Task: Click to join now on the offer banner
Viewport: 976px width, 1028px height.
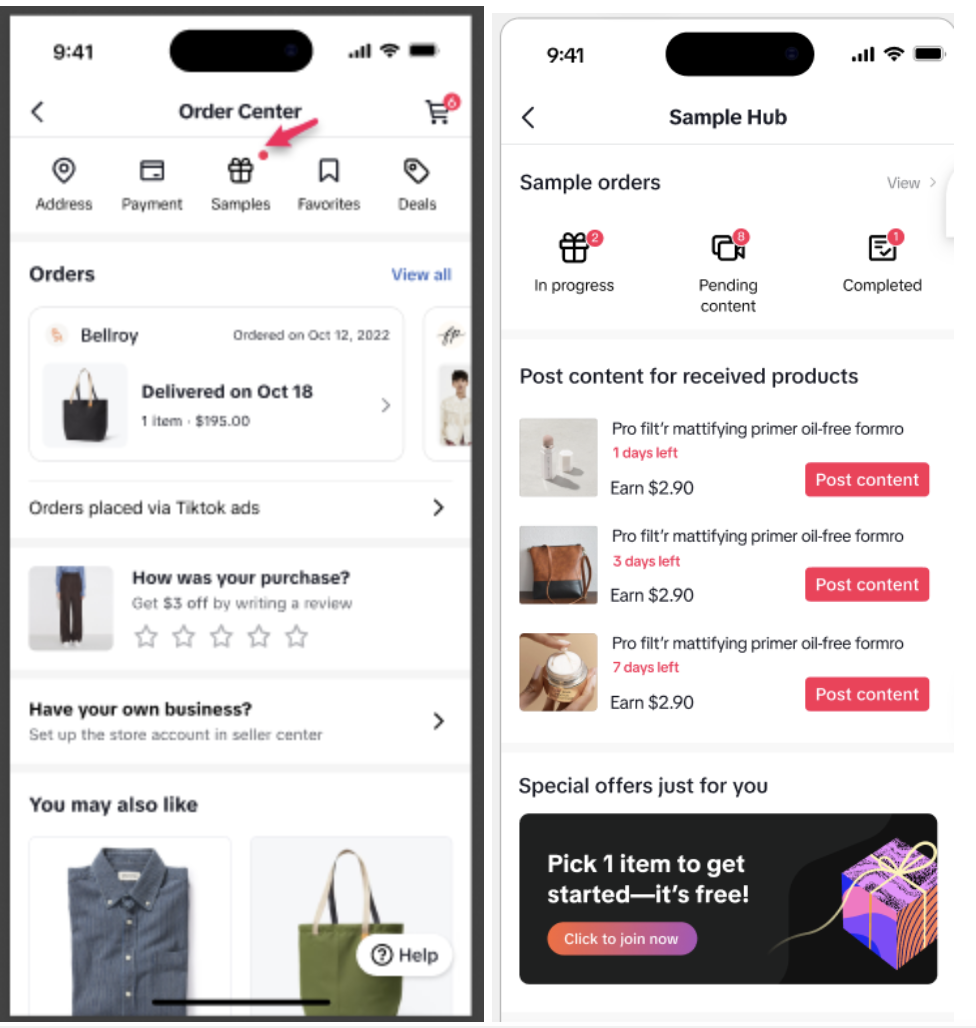Action: pyautogui.click(x=621, y=939)
